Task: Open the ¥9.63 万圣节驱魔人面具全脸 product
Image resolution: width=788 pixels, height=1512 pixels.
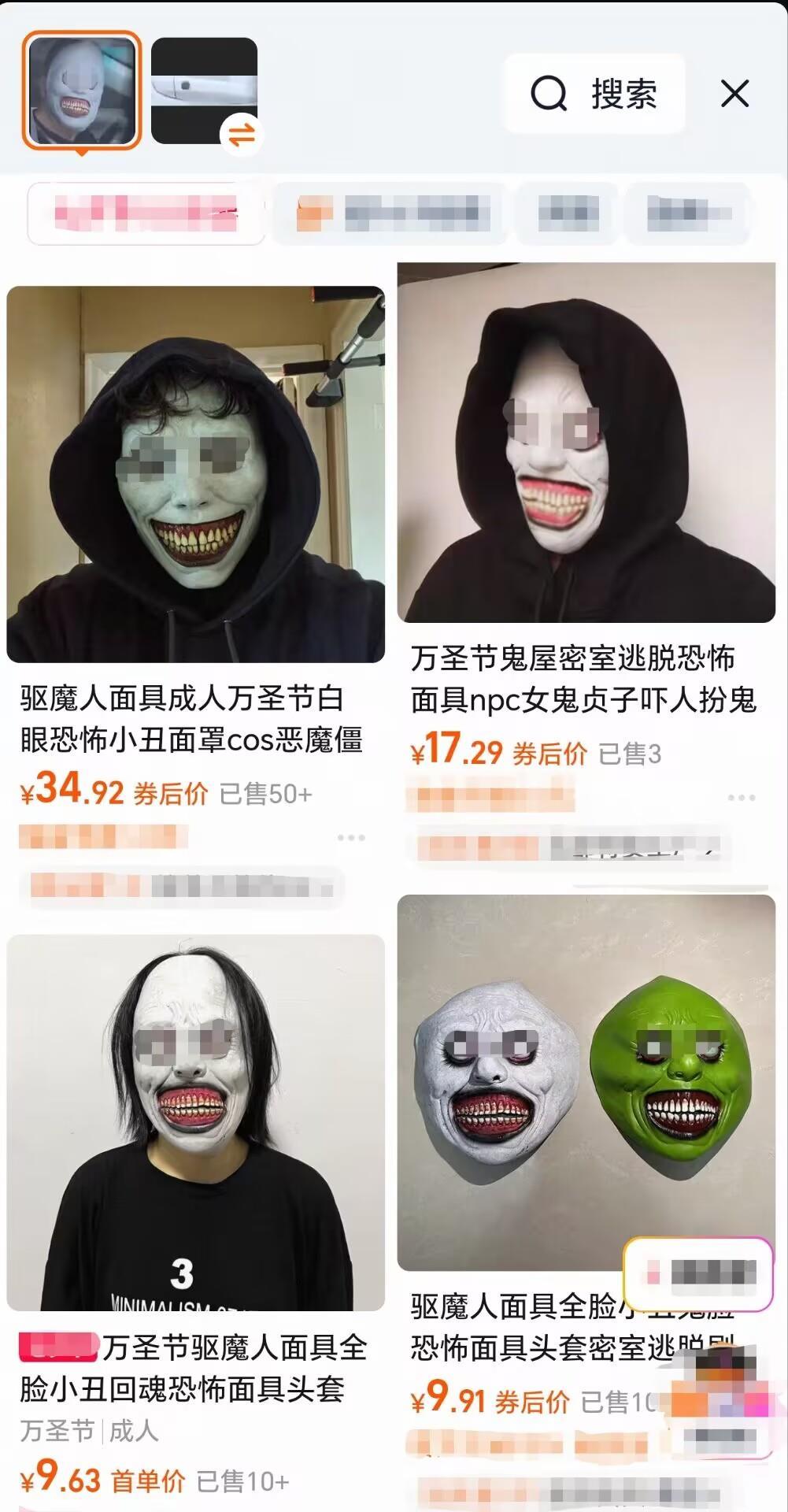Action: (x=195, y=1122)
